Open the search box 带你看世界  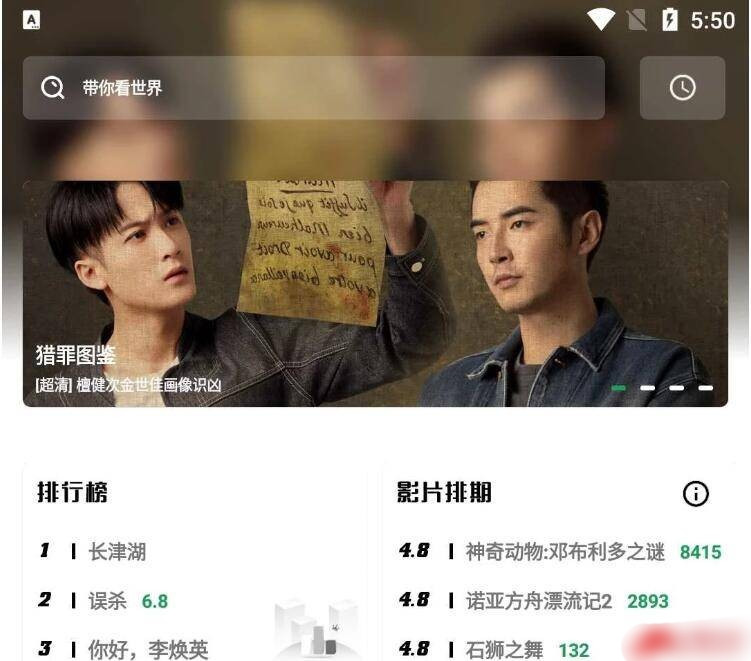(x=314, y=88)
